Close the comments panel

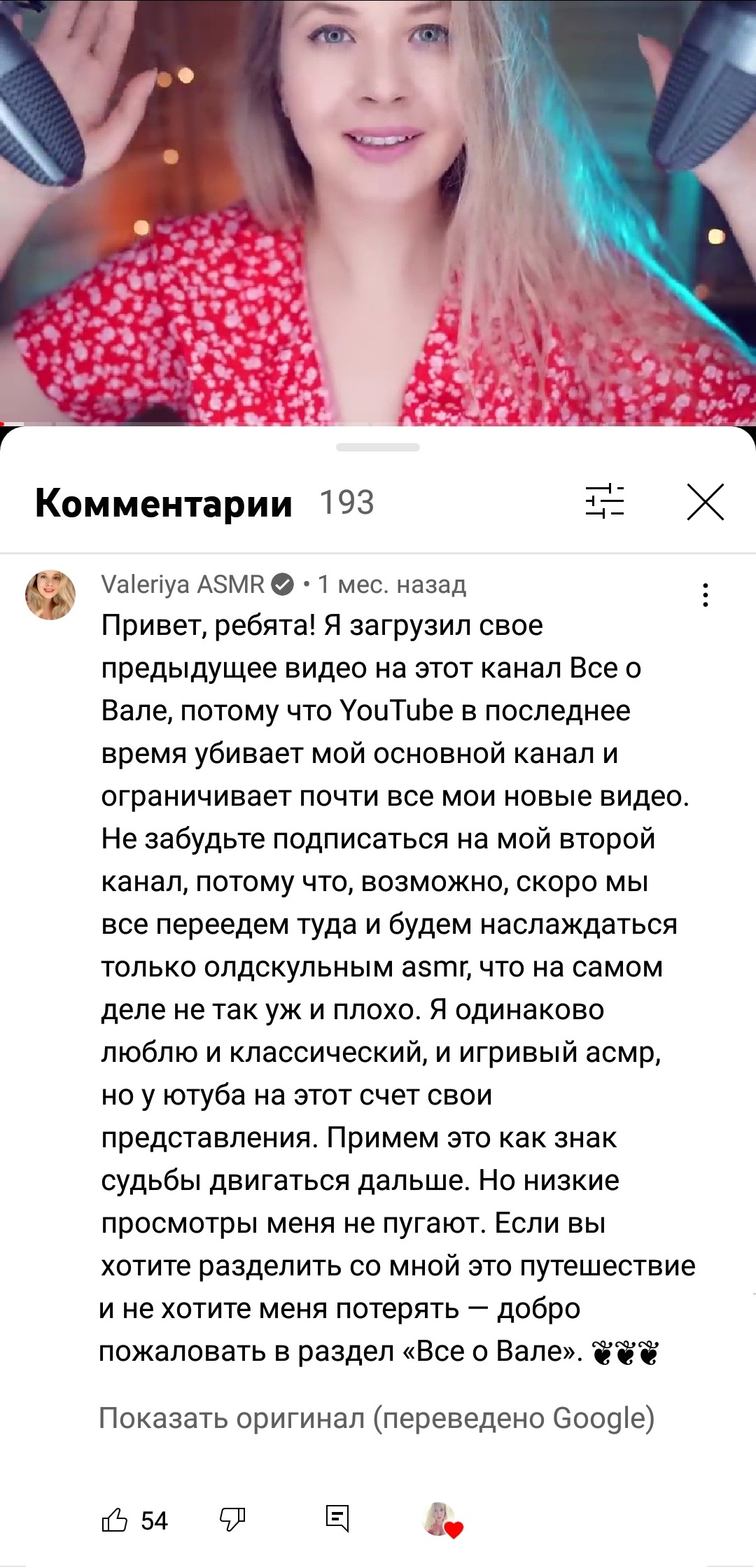tap(705, 502)
